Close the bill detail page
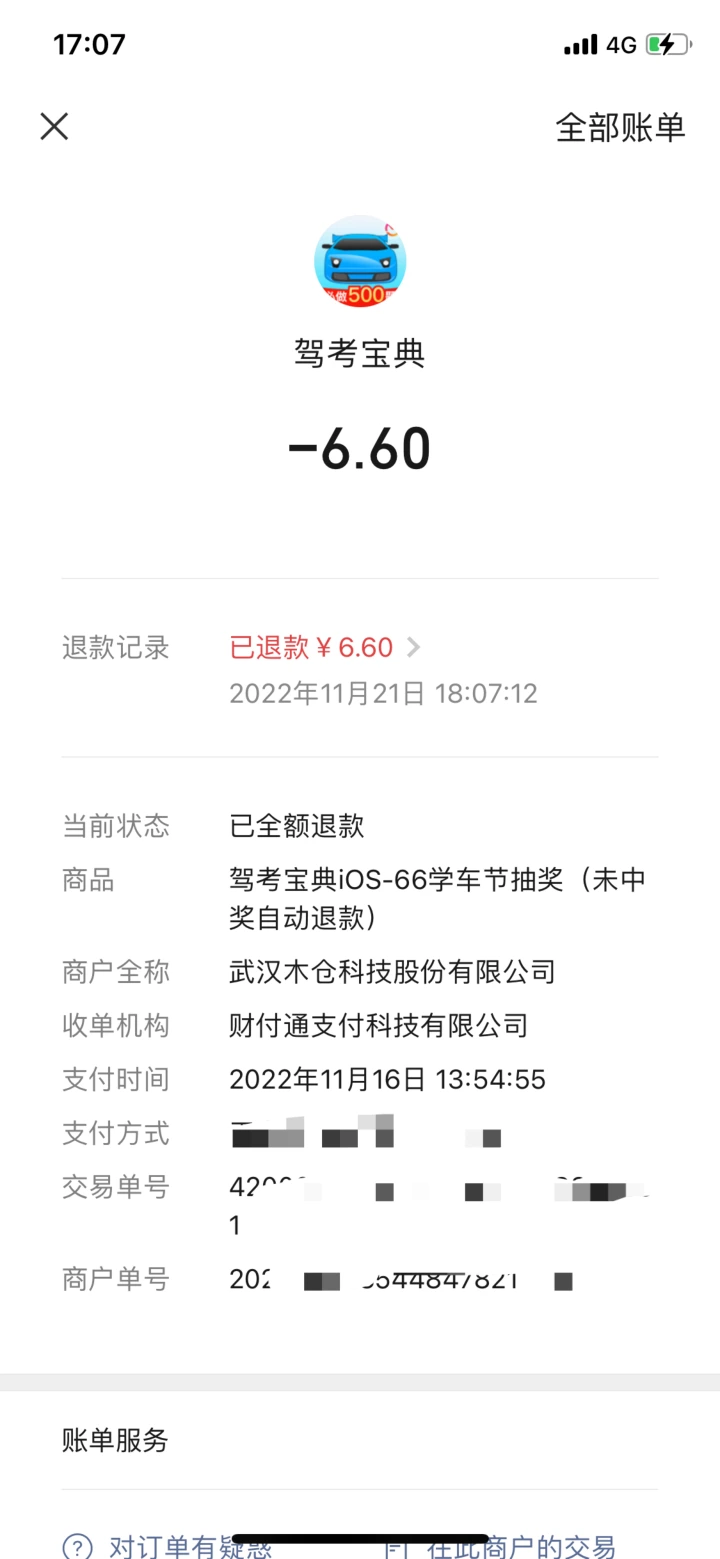This screenshot has height=1559, width=720. (54, 126)
